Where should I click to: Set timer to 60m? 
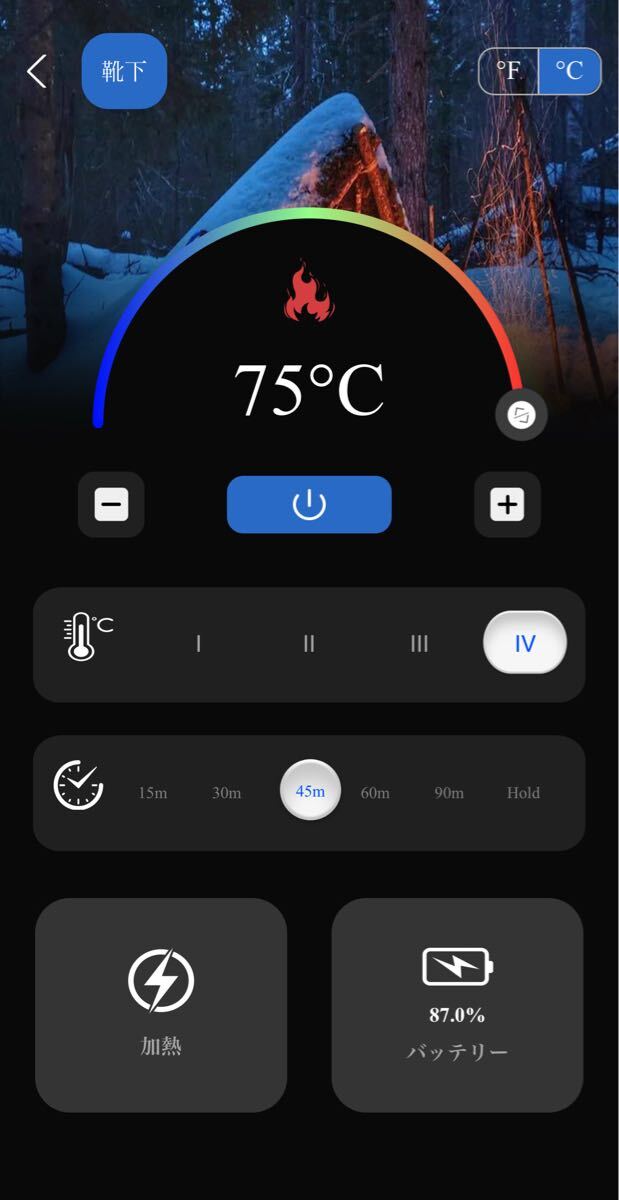pos(375,793)
